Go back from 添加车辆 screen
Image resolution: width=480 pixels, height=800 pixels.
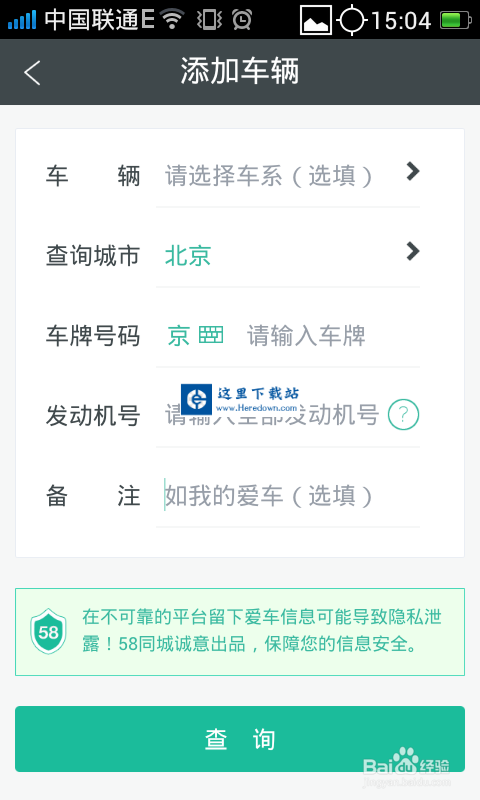coord(32,72)
